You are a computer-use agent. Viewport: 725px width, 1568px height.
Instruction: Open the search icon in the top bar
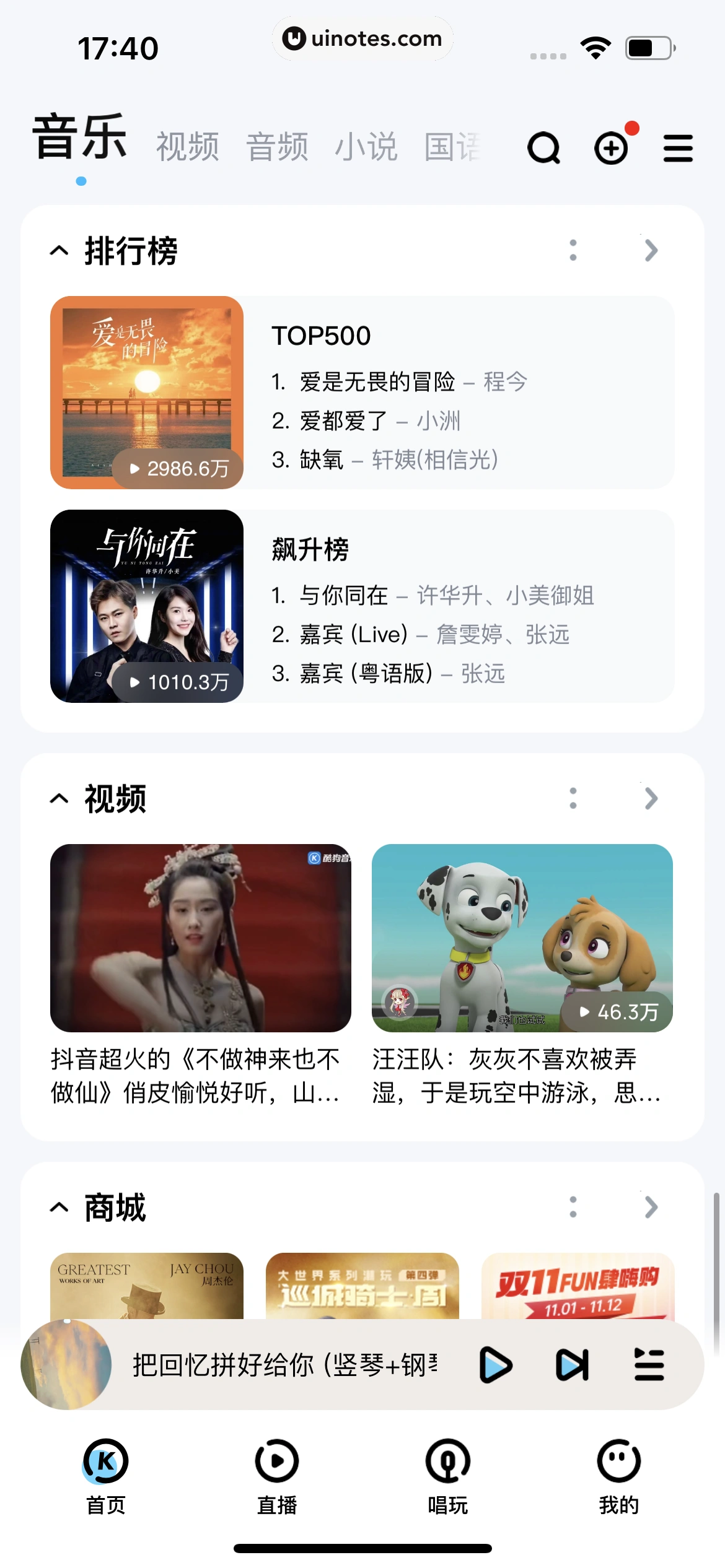pos(543,148)
